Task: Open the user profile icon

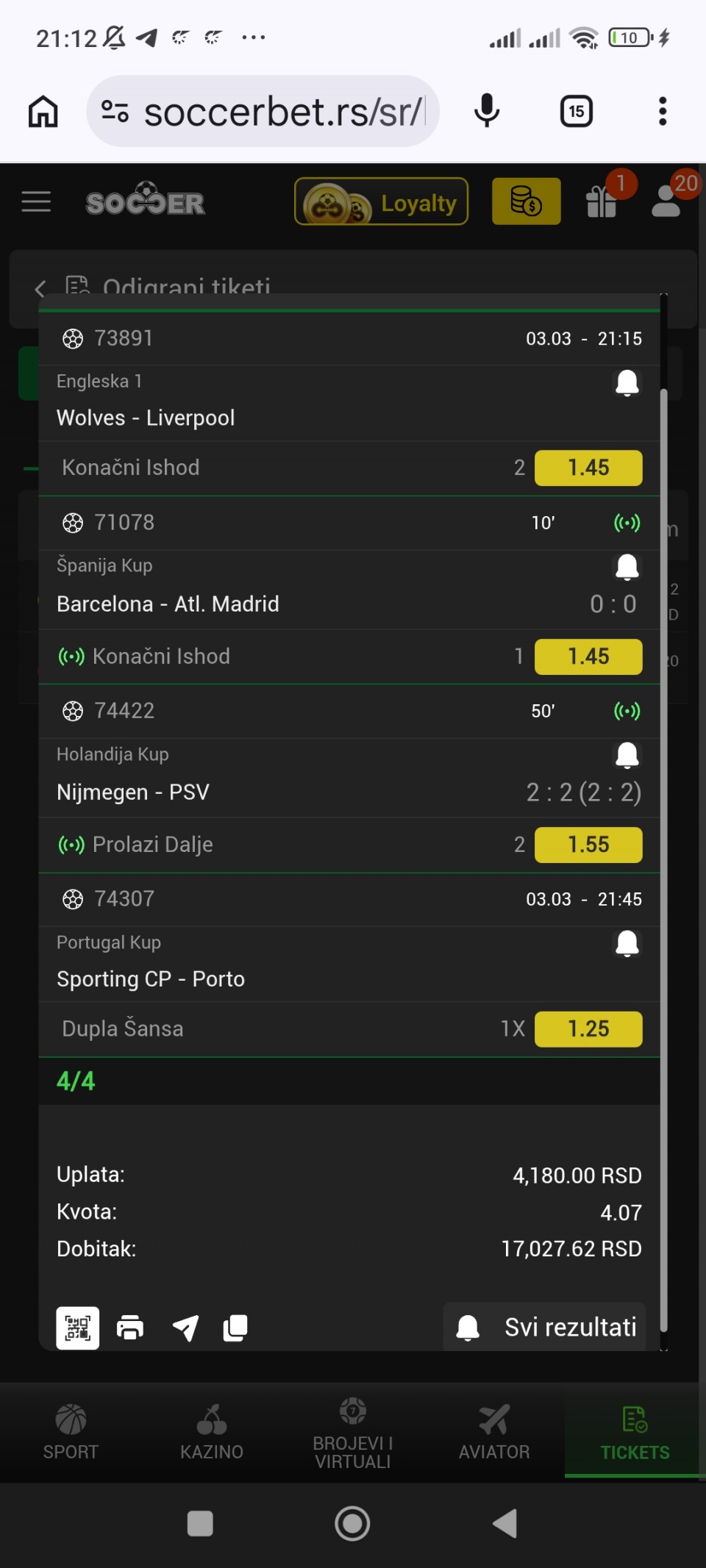Action: click(667, 201)
